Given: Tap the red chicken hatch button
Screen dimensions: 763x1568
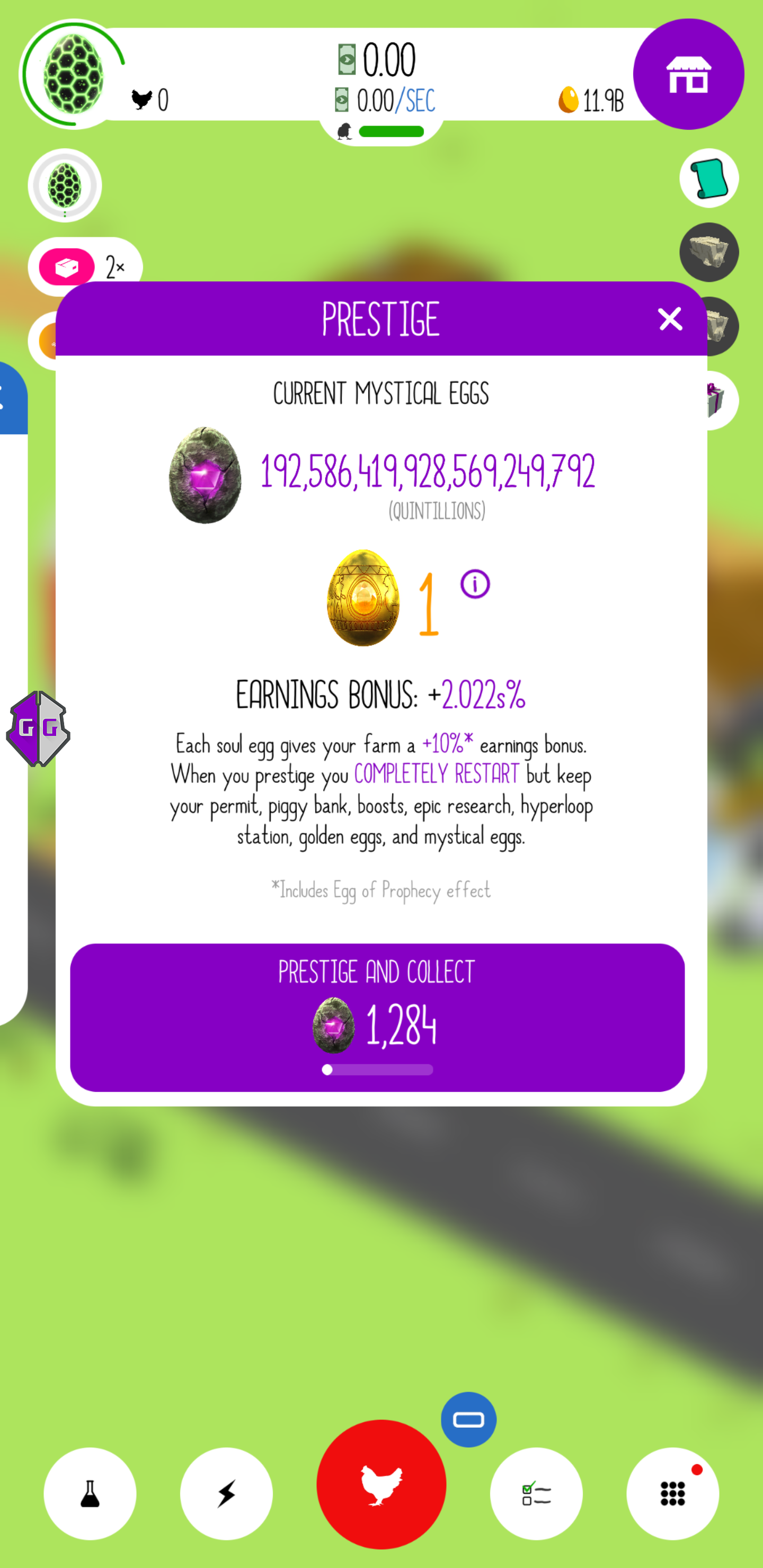Looking at the screenshot, I should point(381,1484).
